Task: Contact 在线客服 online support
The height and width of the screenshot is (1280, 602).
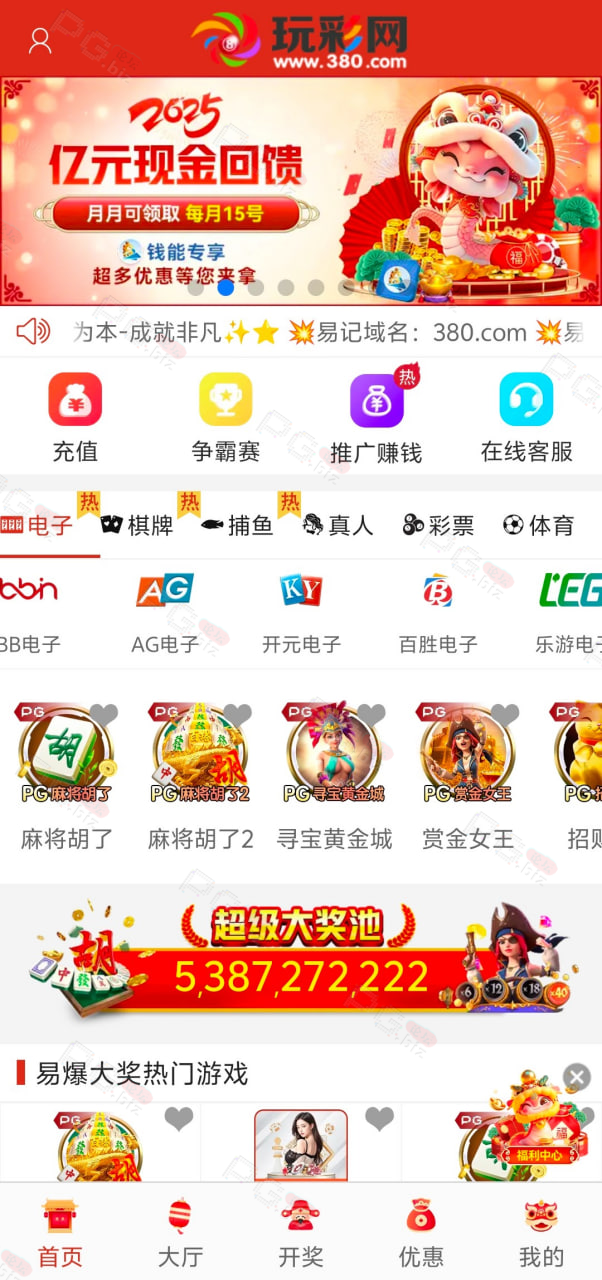Action: pyautogui.click(x=527, y=418)
